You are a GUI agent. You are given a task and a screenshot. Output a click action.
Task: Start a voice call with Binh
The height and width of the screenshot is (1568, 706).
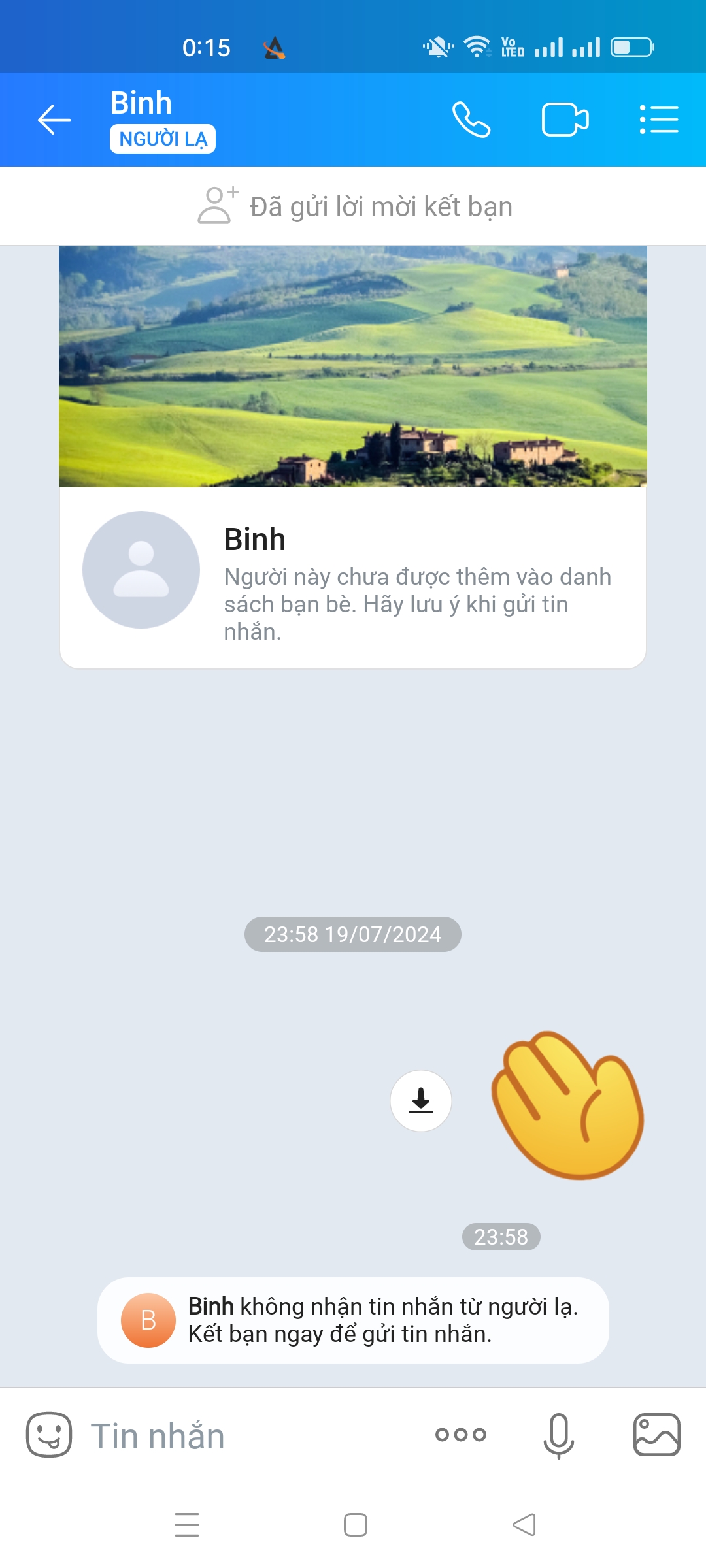coord(471,120)
